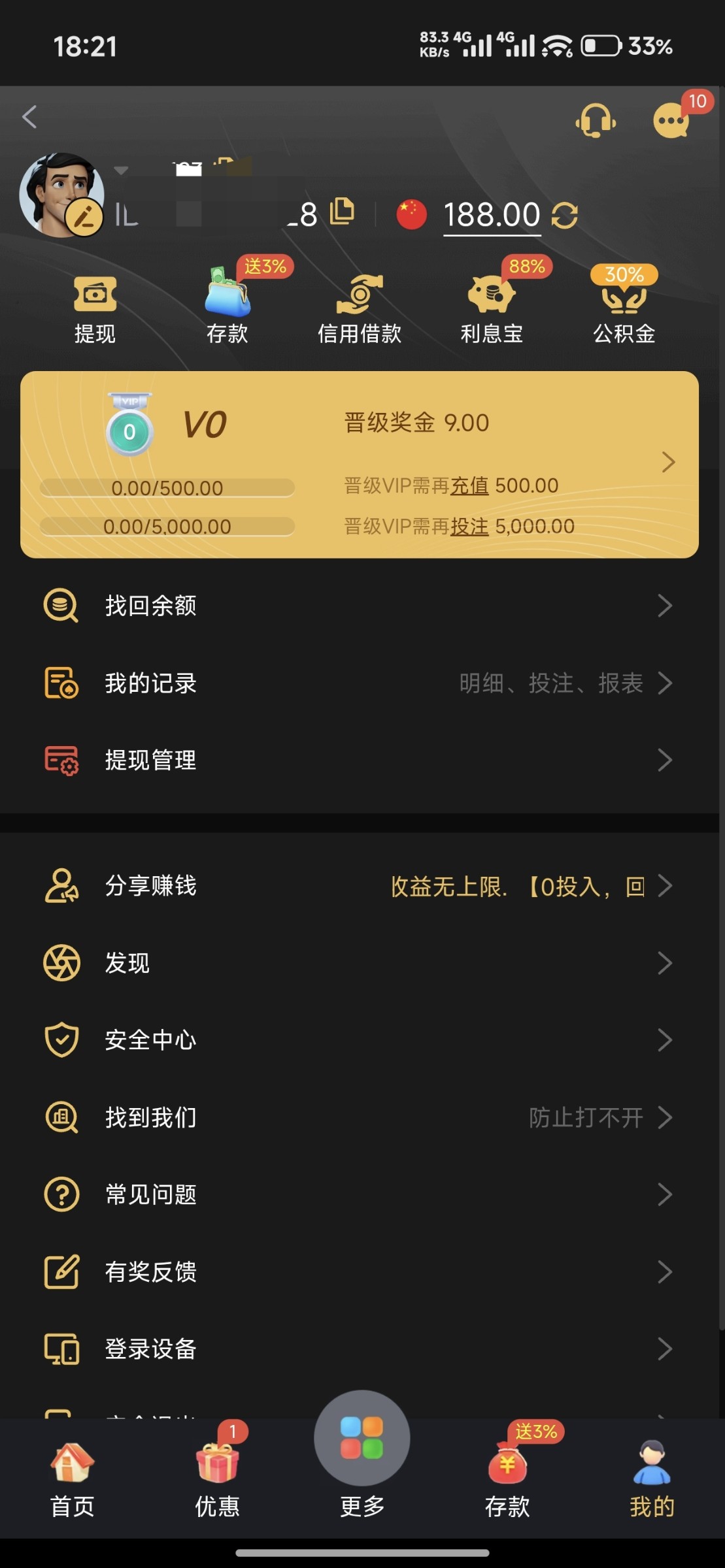Go back using the top-left arrow
Image resolution: width=725 pixels, height=1568 pixels.
[29, 118]
